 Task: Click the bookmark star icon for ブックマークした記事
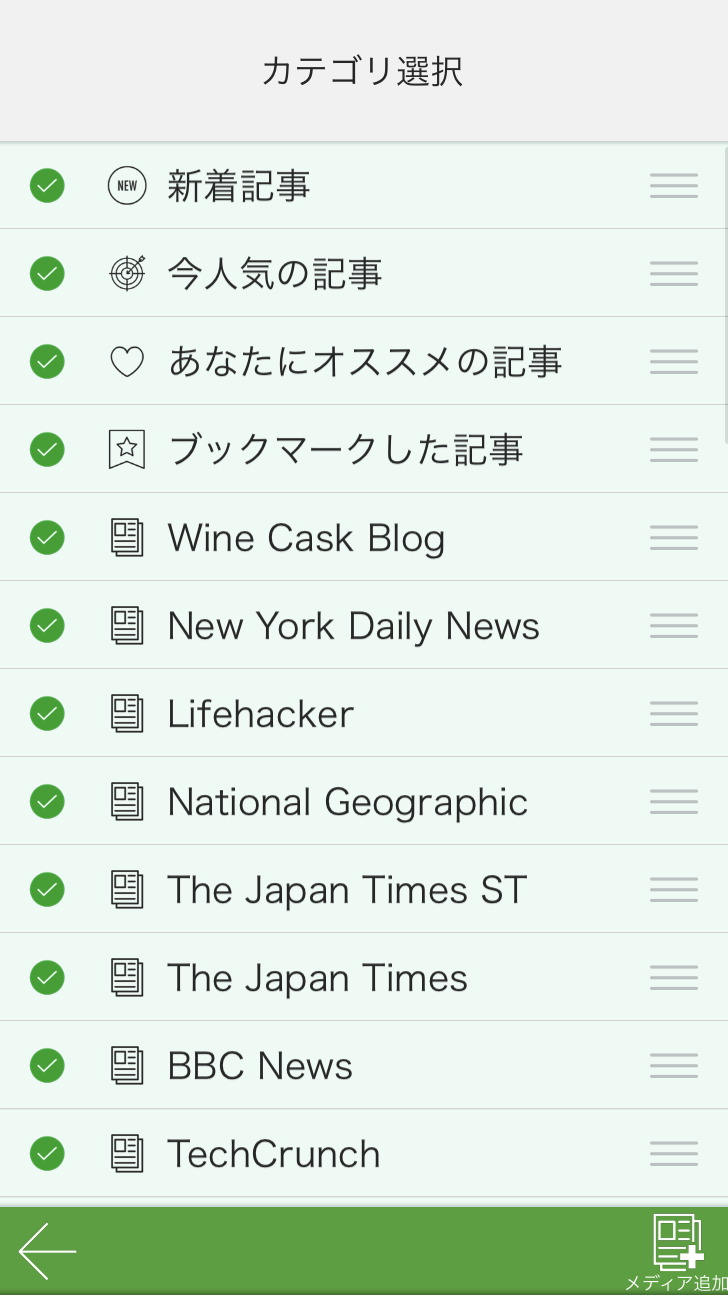point(127,449)
